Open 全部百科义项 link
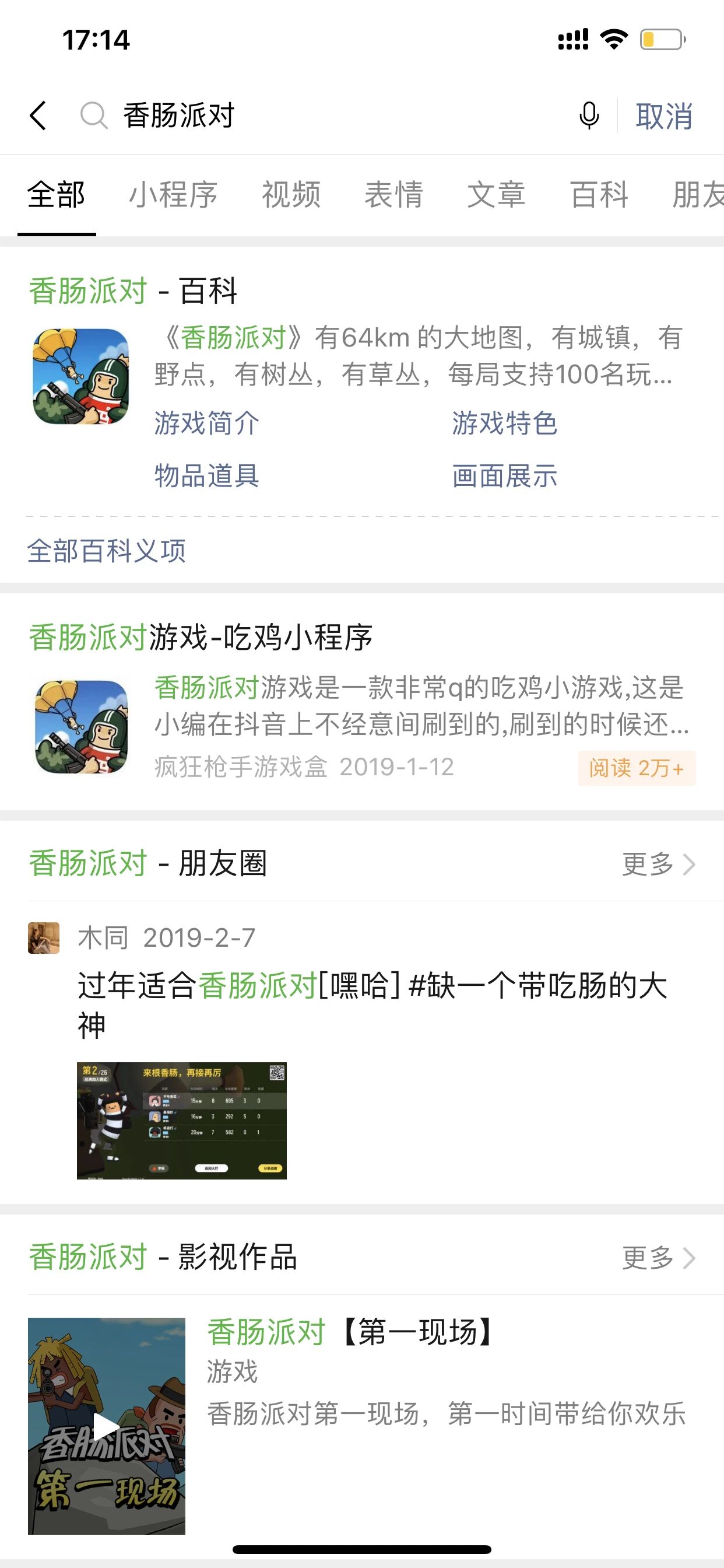The image size is (724, 1568). point(107,551)
